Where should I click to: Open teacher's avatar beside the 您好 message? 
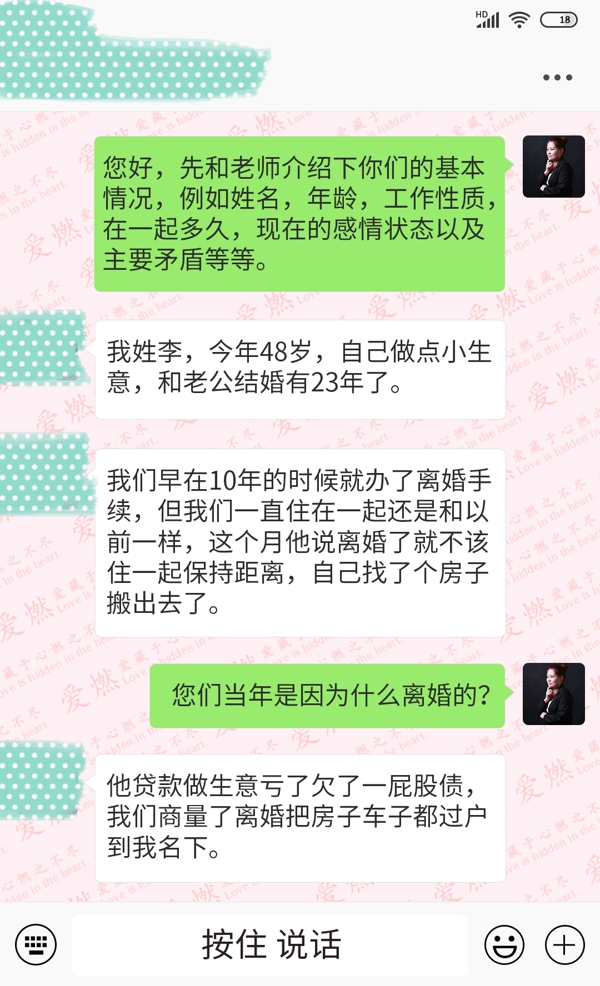click(x=553, y=166)
